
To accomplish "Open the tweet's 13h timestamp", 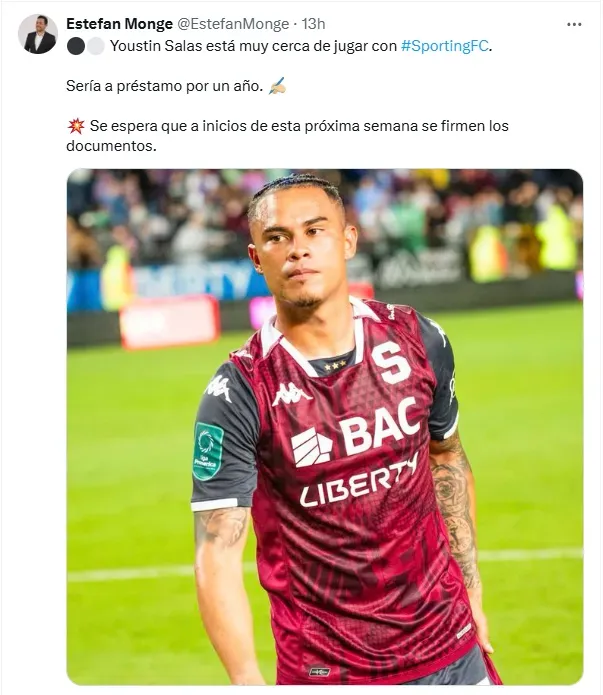I will tap(314, 23).
